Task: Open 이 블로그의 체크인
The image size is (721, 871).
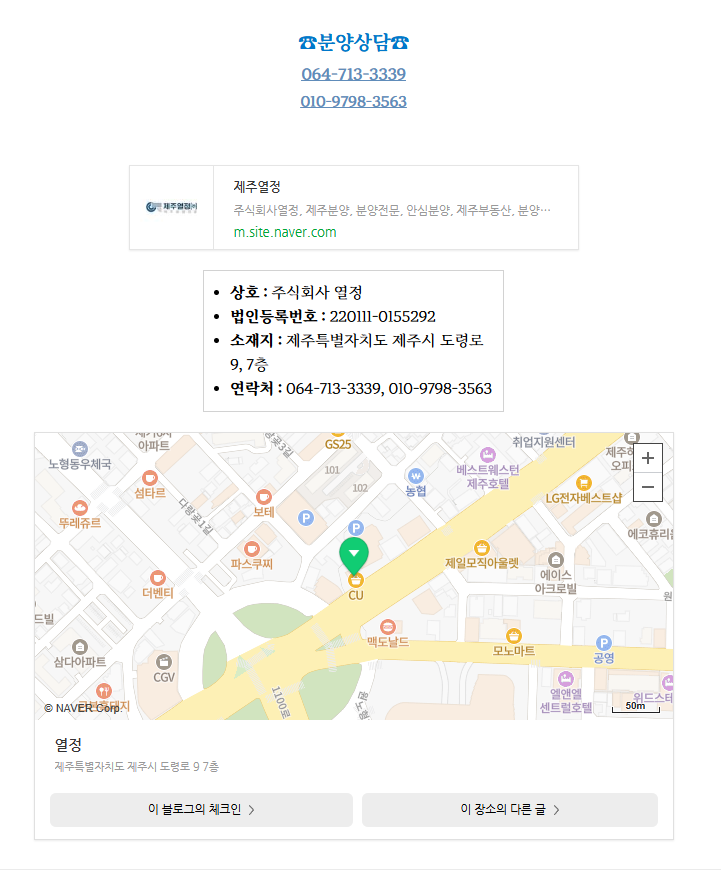Action: [x=201, y=810]
